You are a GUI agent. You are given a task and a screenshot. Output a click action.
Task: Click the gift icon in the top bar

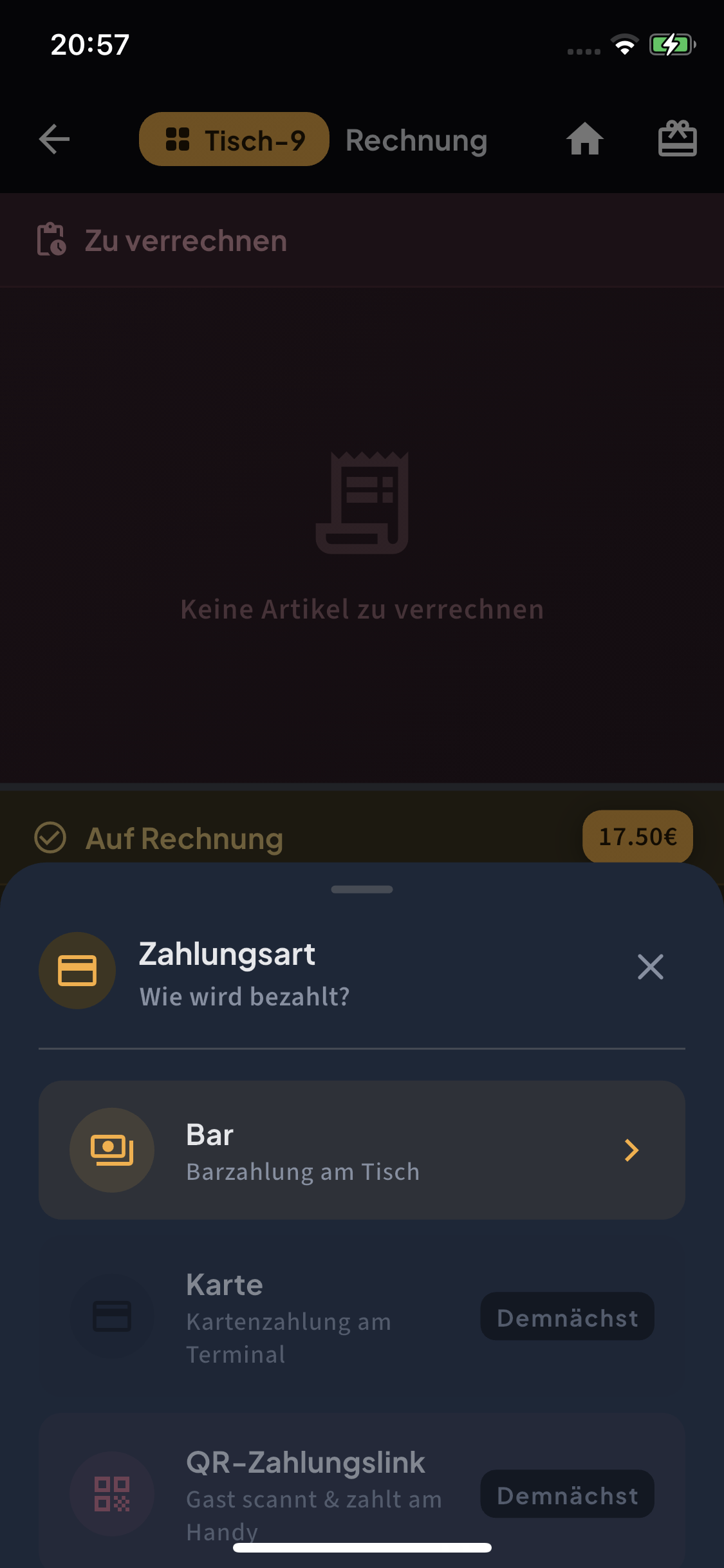tap(678, 139)
